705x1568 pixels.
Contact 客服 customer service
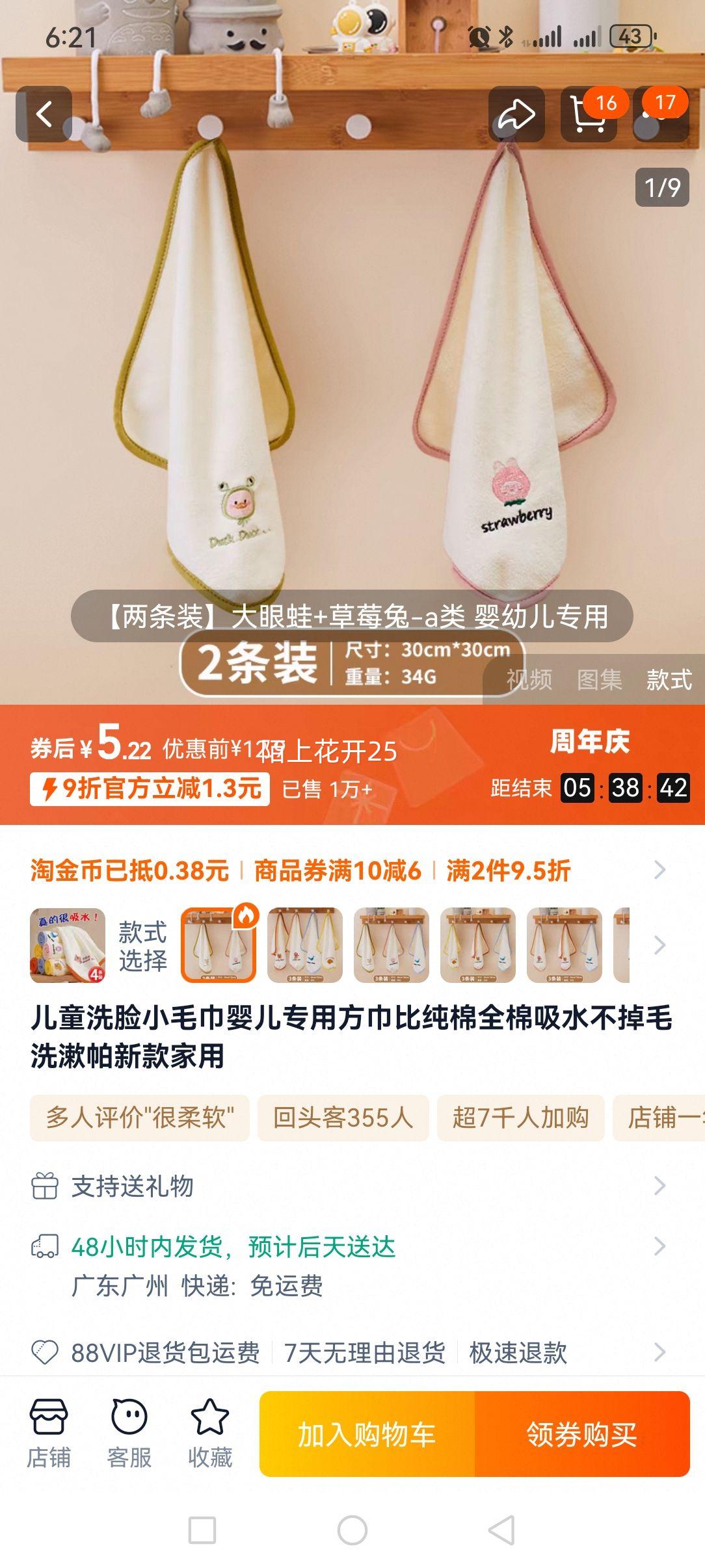coord(129,1433)
